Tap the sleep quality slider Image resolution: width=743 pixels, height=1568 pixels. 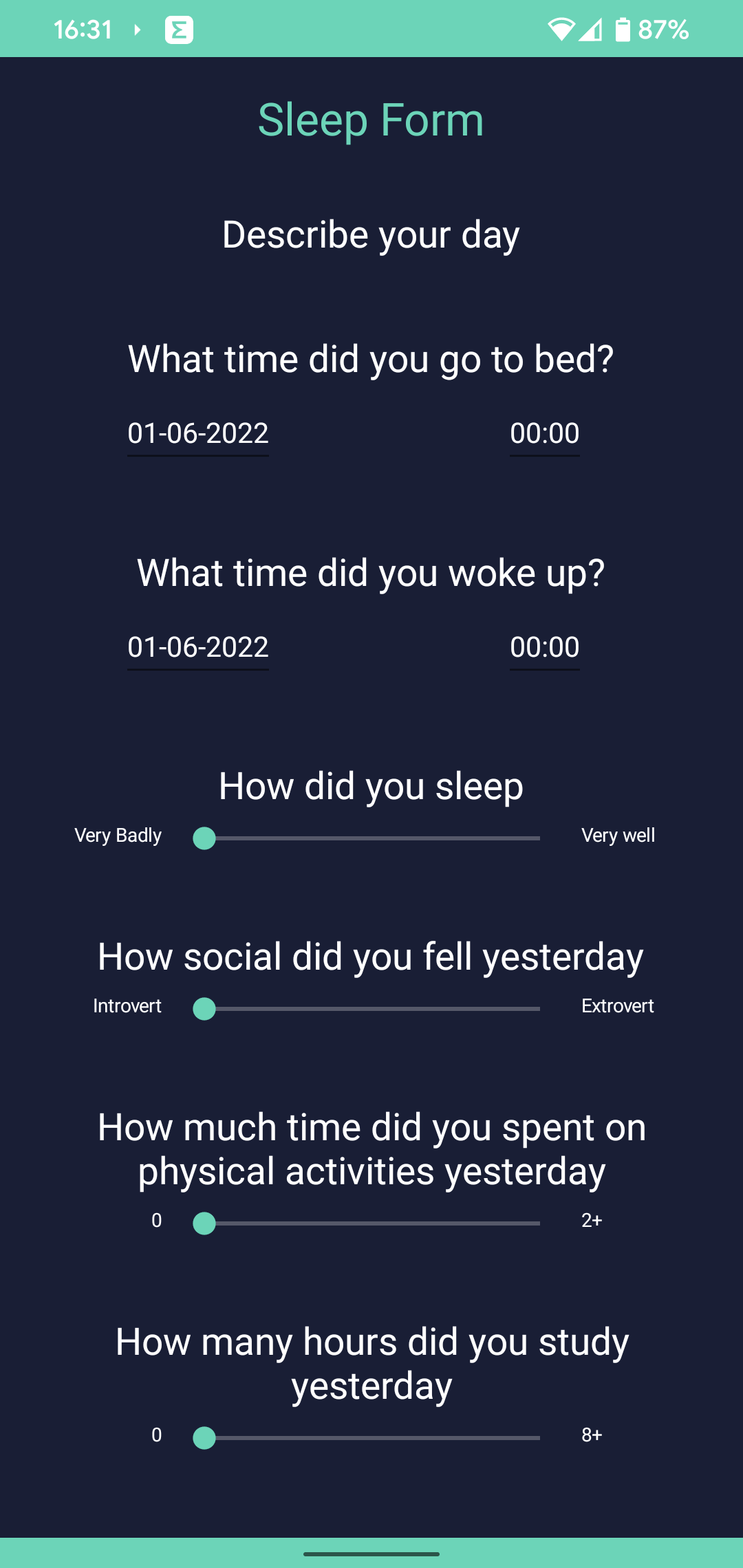point(371,838)
